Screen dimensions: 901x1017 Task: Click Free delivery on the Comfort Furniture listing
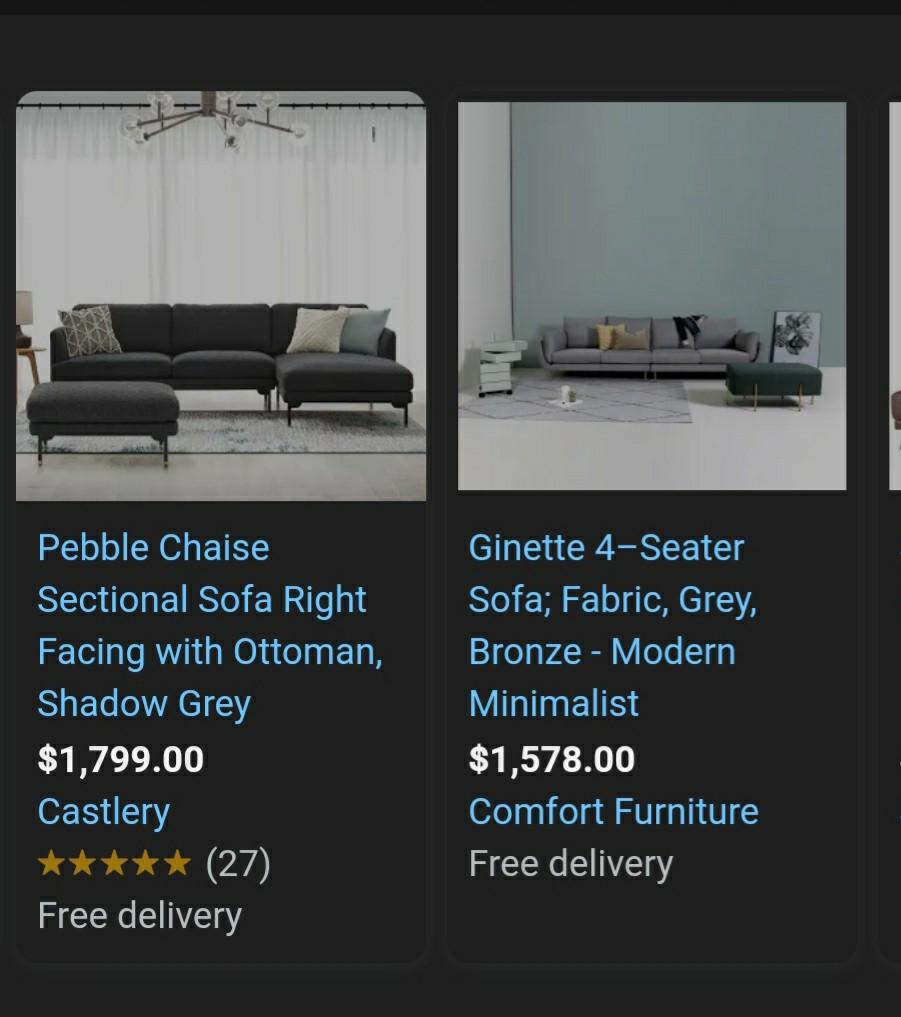[570, 862]
